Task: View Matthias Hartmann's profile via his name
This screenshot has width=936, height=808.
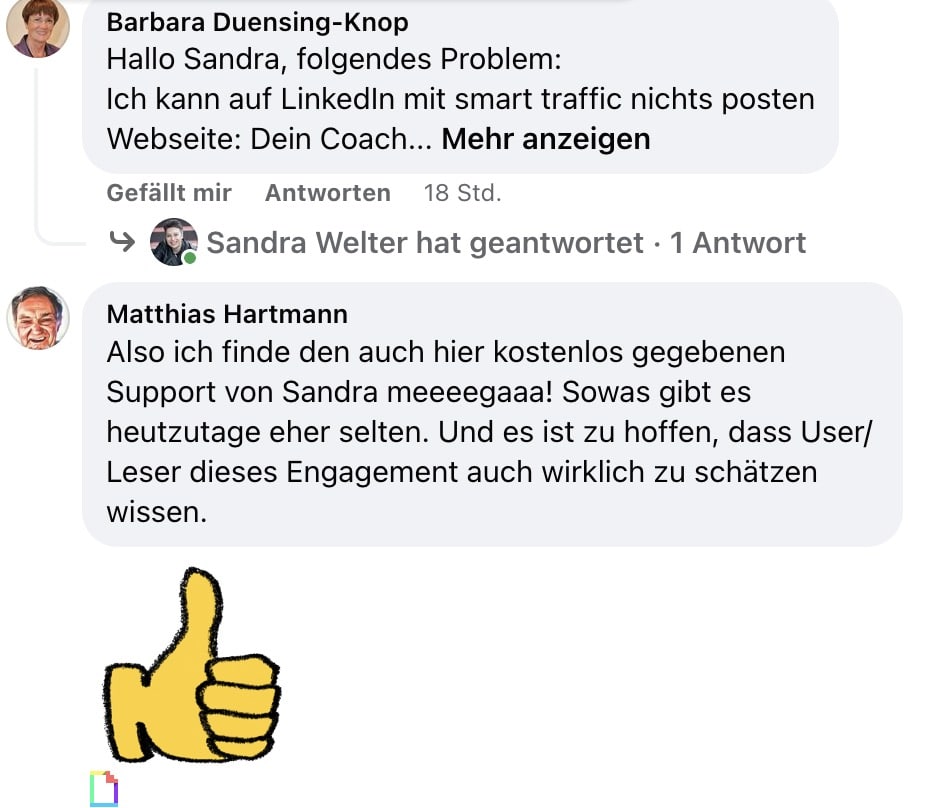Action: pyautogui.click(x=227, y=314)
